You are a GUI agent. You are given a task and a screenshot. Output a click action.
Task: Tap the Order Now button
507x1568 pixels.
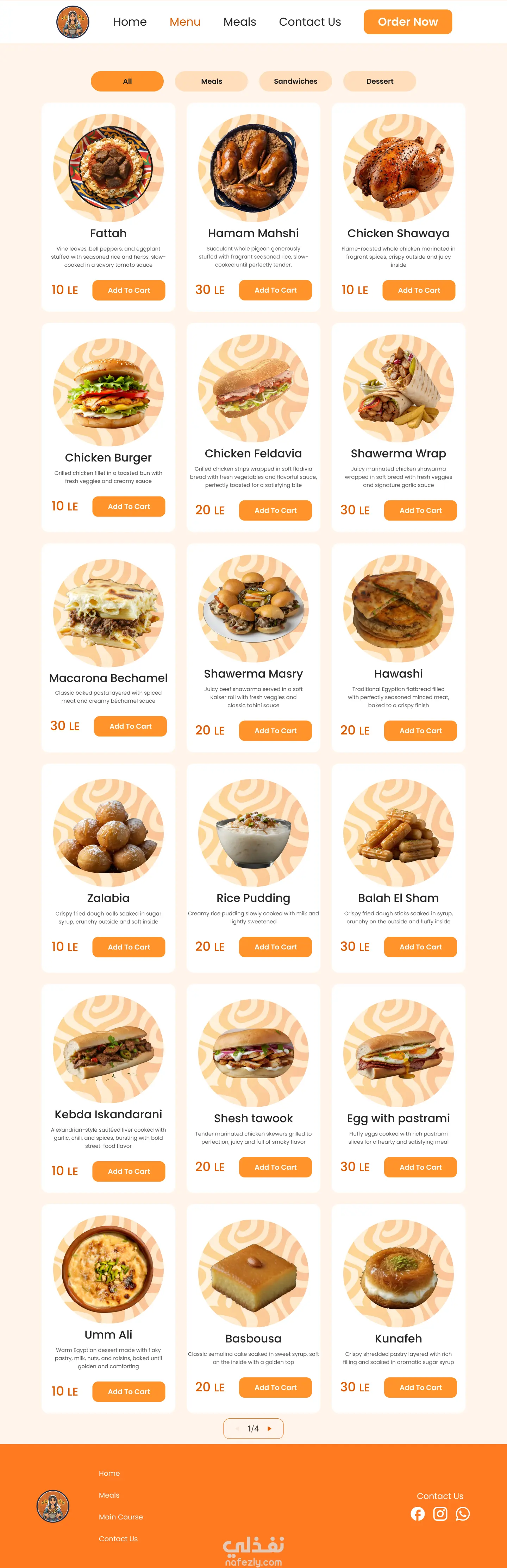click(x=408, y=22)
